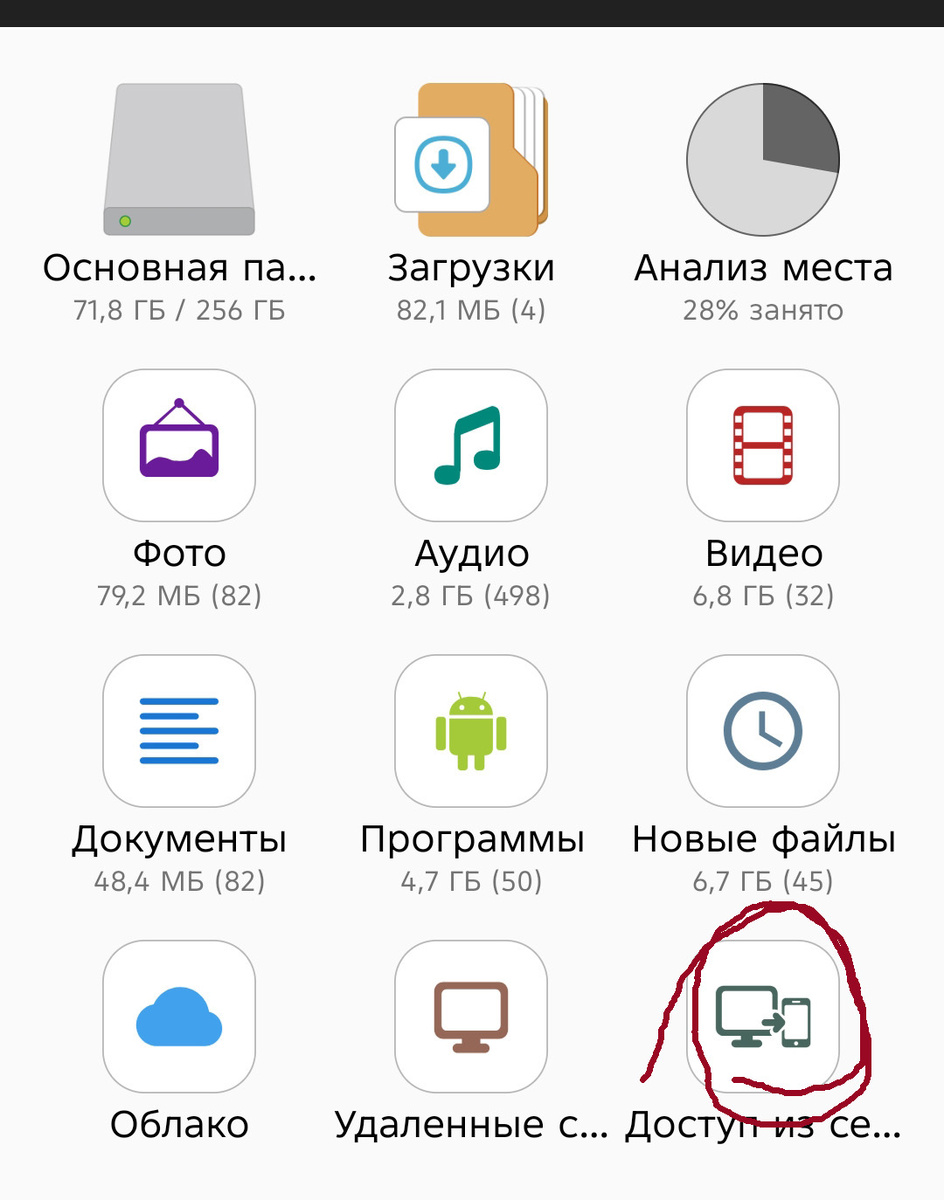Open the Документы documents icon
Screen dimensions: 944x1200
178,730
